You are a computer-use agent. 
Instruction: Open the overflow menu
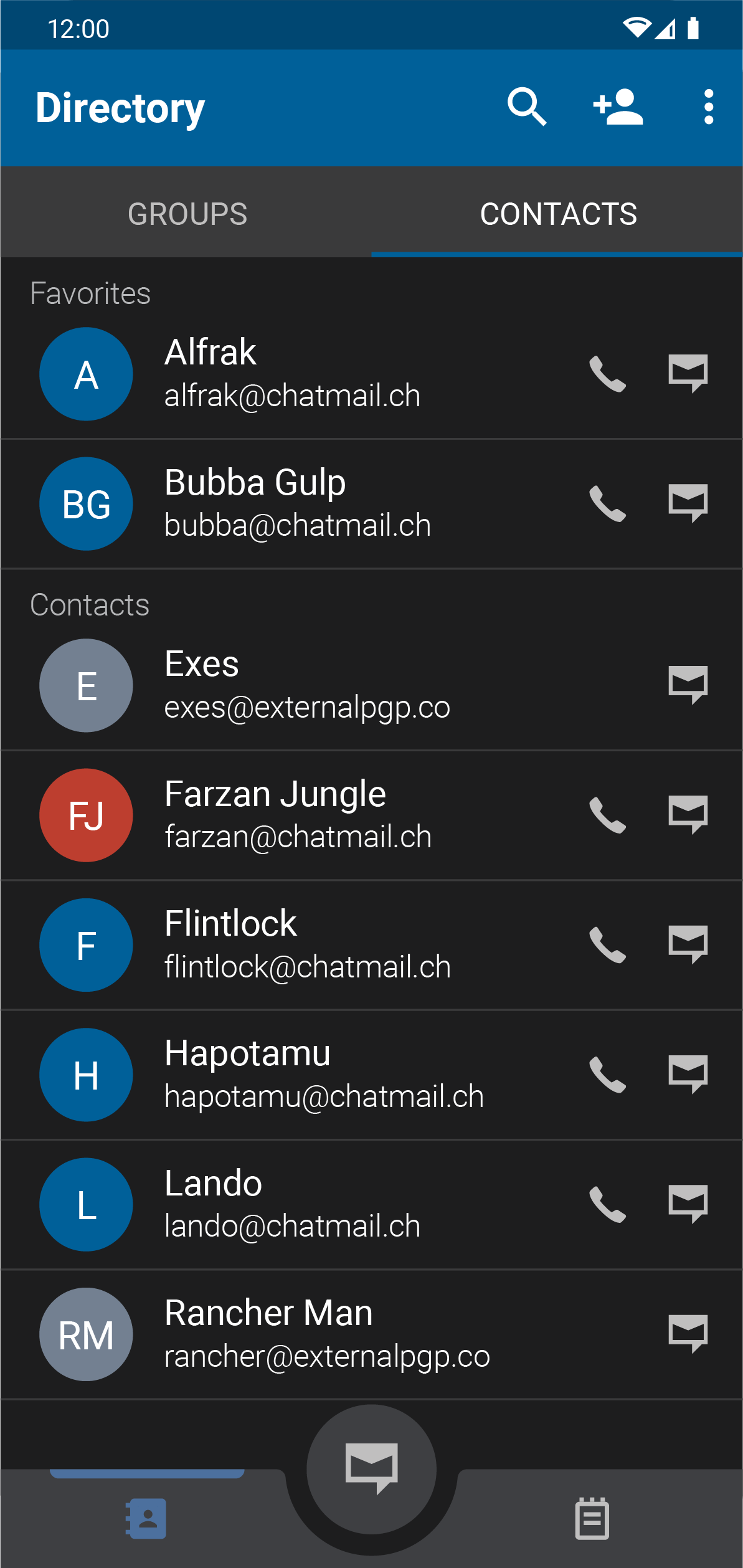pyautogui.click(x=708, y=107)
